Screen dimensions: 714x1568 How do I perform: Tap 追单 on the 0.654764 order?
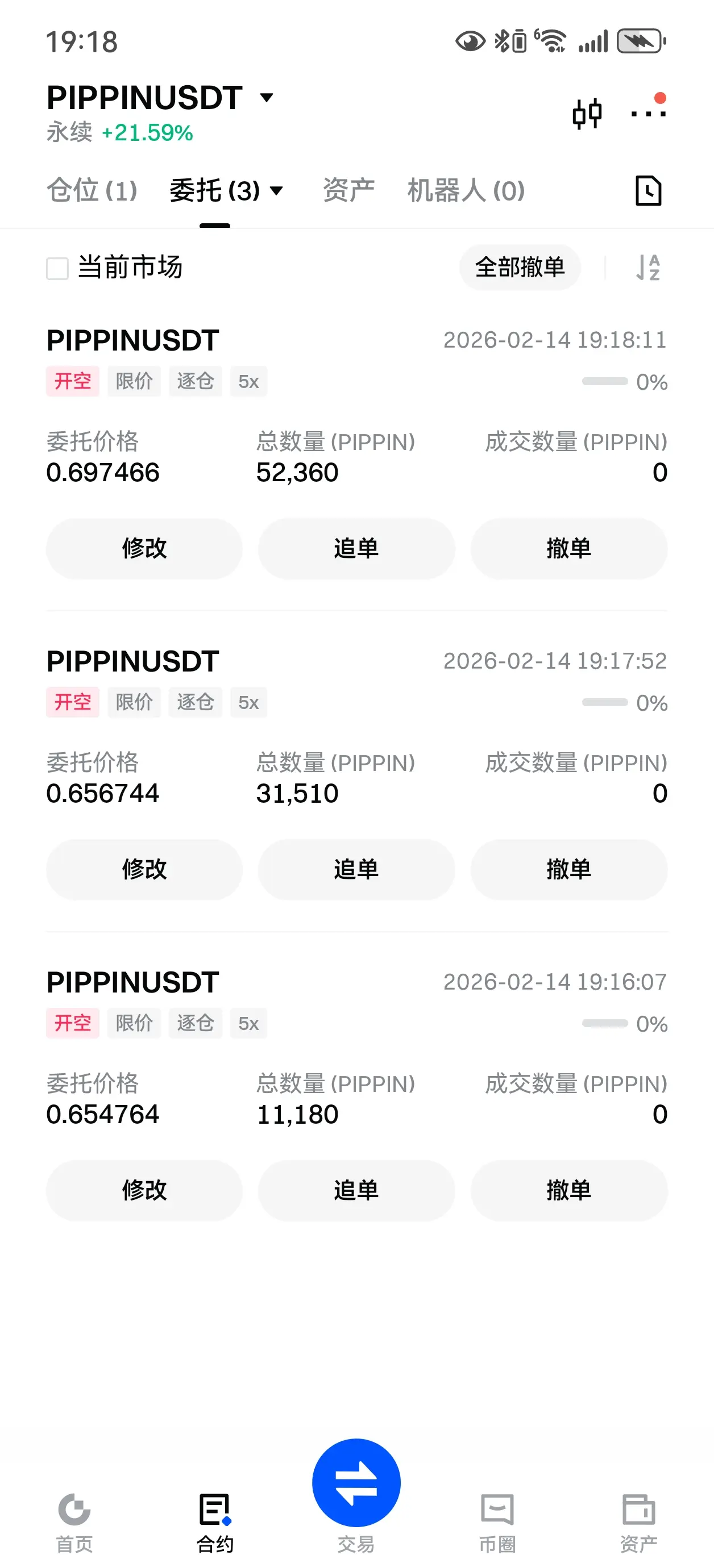coord(356,1190)
